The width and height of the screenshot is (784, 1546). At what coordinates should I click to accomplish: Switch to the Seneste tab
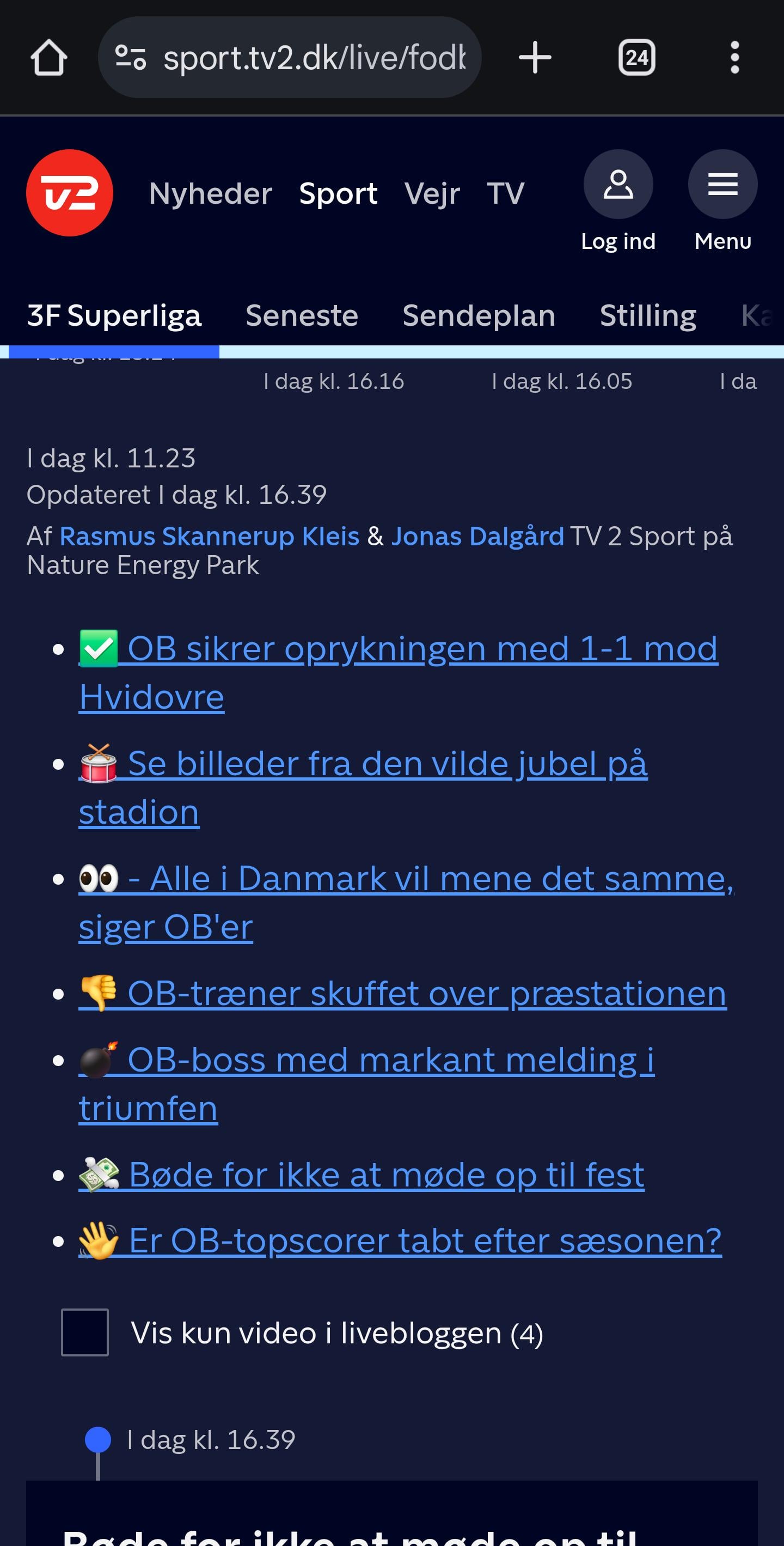click(x=302, y=315)
